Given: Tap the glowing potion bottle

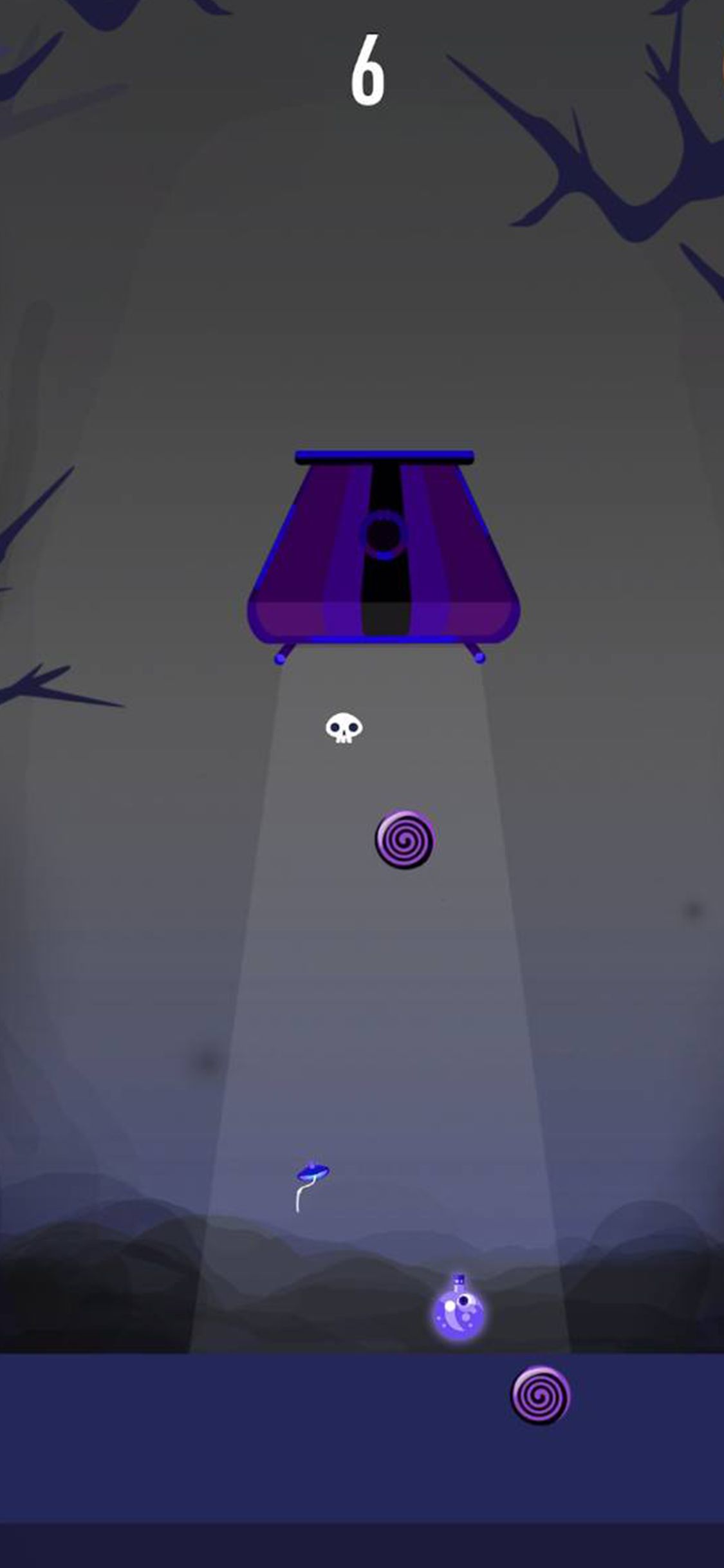Looking at the screenshot, I should click(x=458, y=1308).
